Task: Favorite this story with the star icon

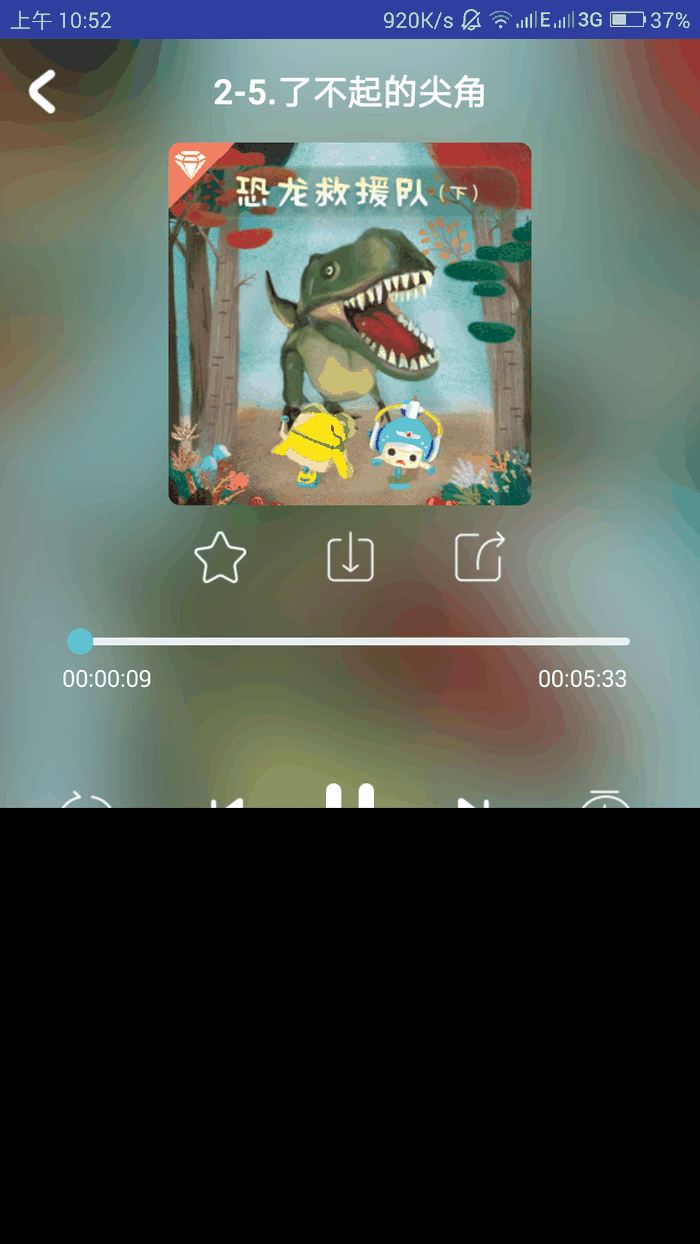Action: point(220,558)
